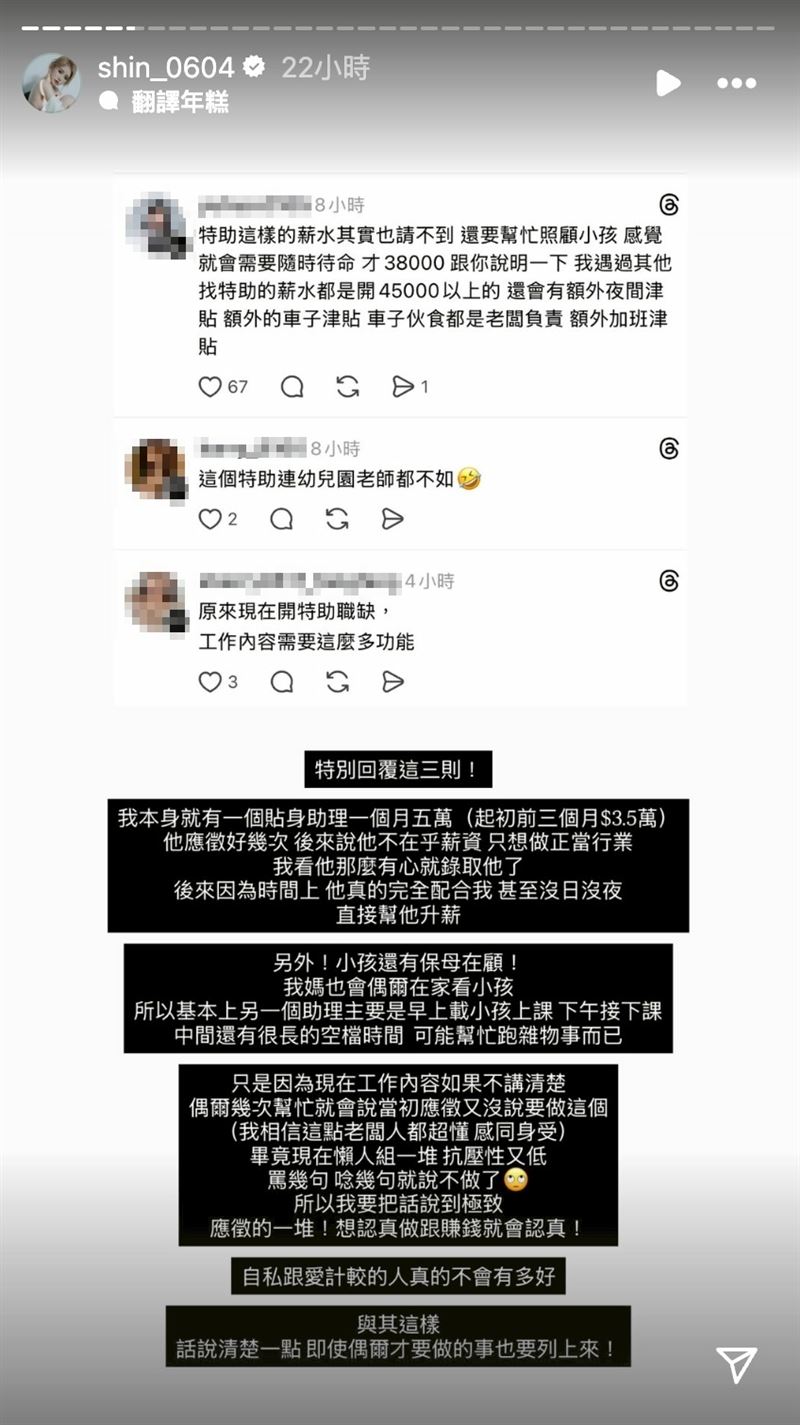
Task: Open the three-dot overflow menu
Action: (x=737, y=84)
